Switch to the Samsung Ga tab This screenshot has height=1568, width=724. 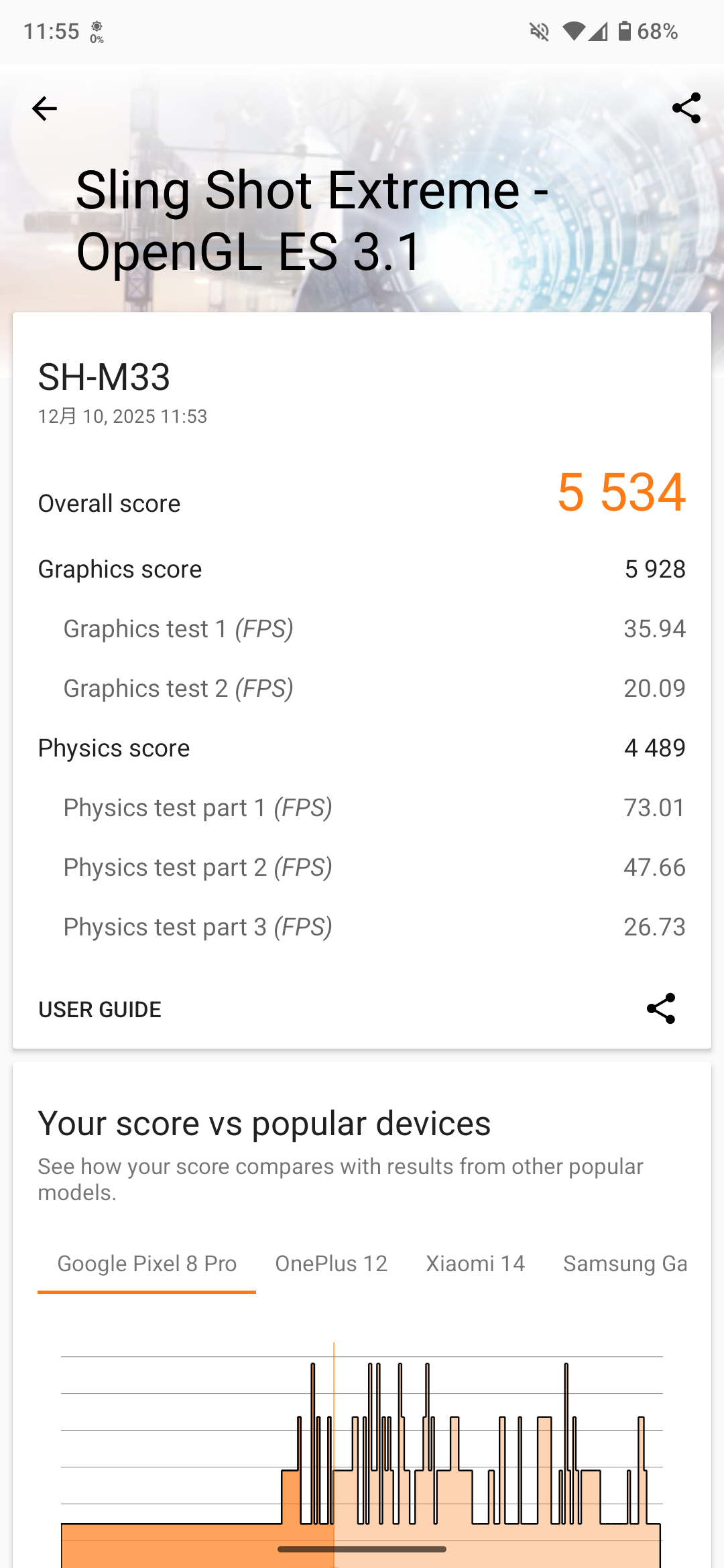coord(624,1264)
